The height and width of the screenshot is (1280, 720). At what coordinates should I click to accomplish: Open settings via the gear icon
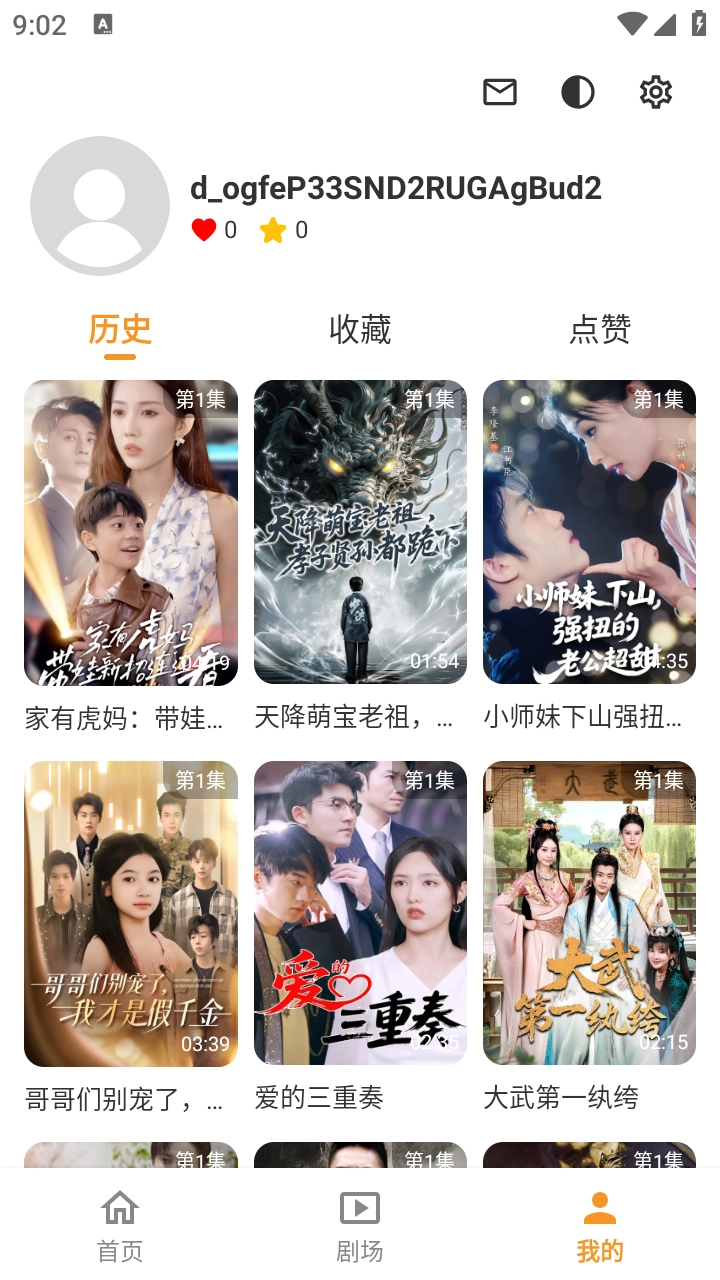point(655,91)
